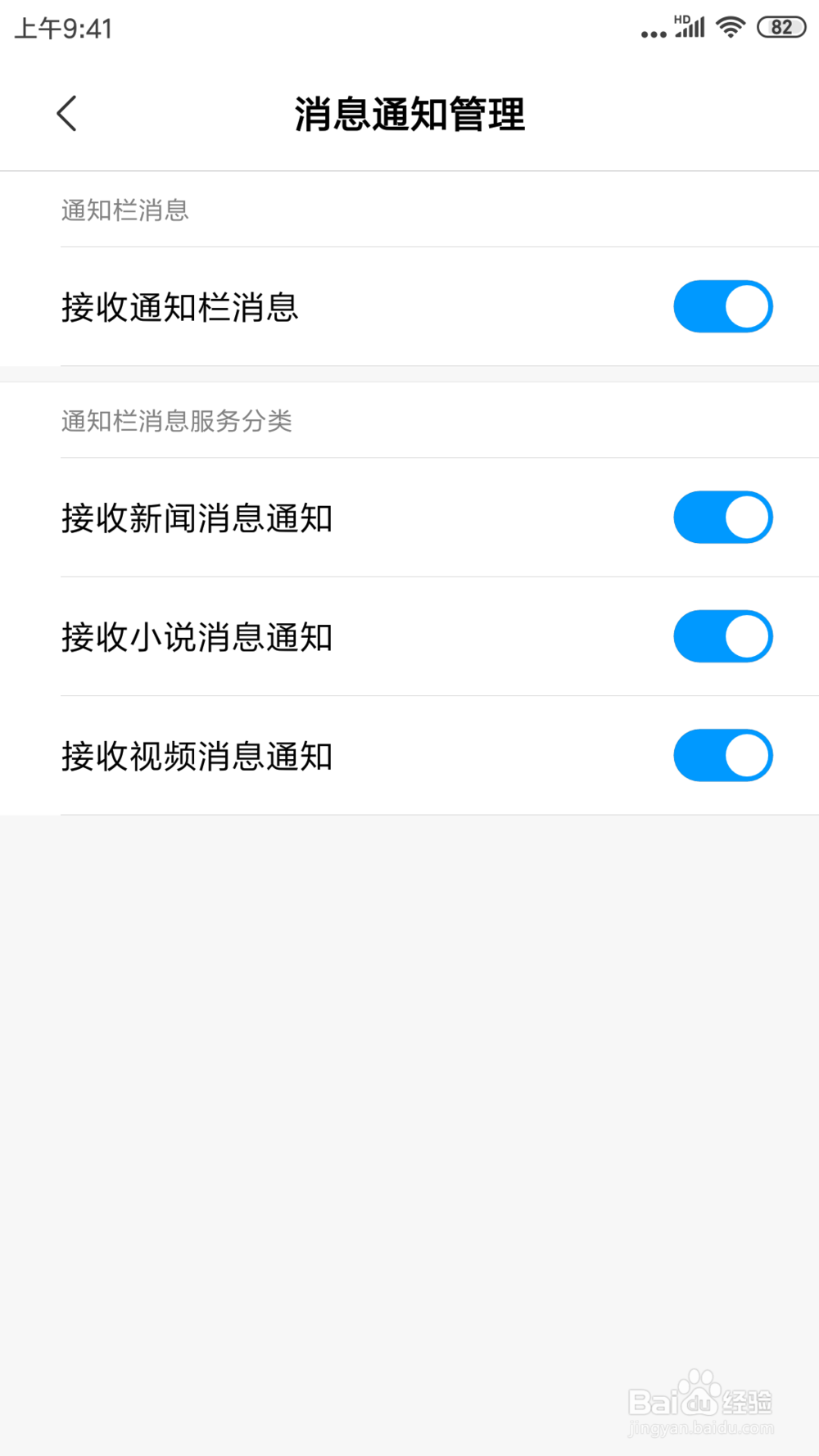Image resolution: width=819 pixels, height=1456 pixels.
Task: Select the 消息通知管理 page title
Action: click(x=409, y=115)
